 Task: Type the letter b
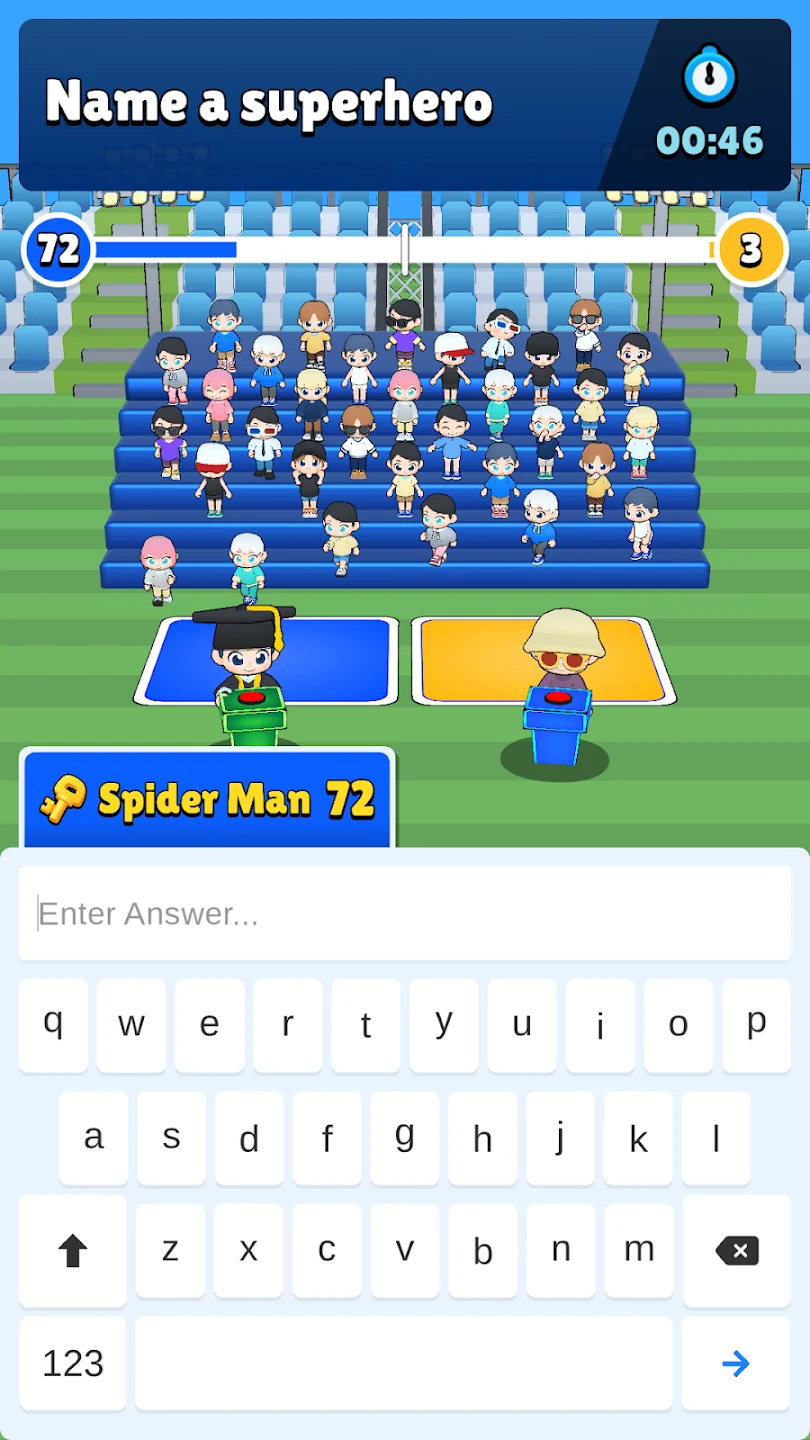[483, 1251]
